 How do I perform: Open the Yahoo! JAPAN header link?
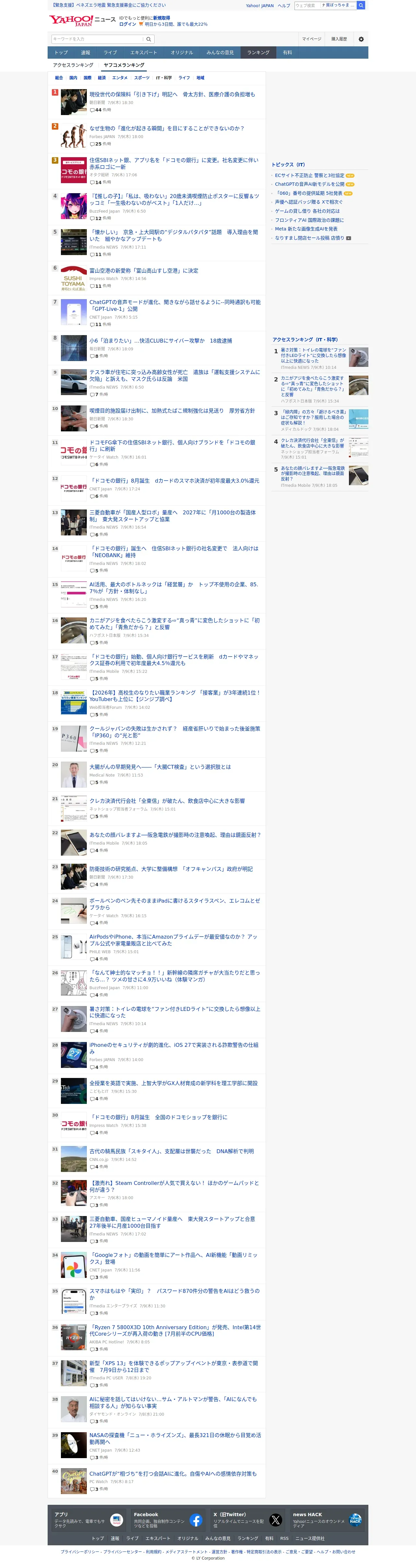tap(260, 6)
